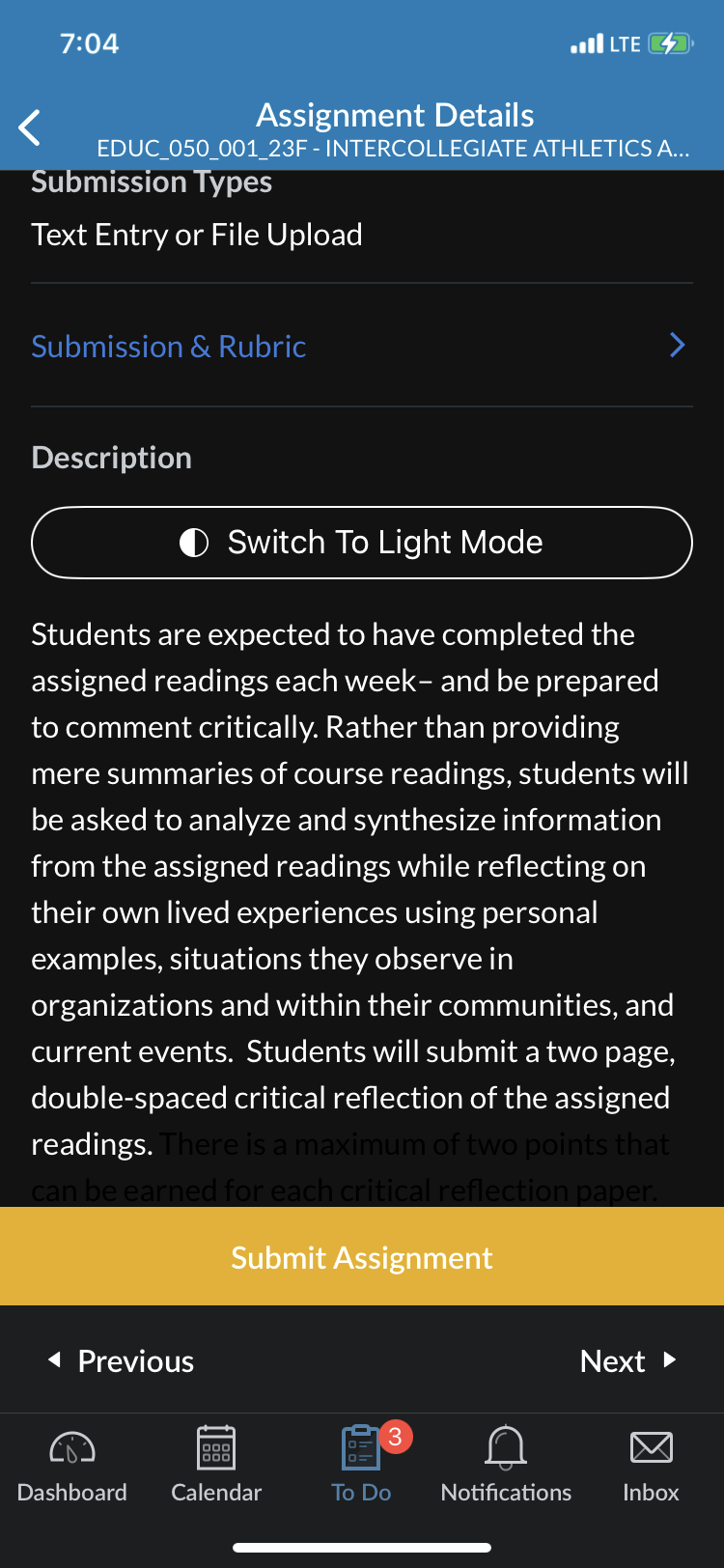Go to the Previous assignment
Image resolution: width=724 pixels, height=1568 pixels.
[122, 1360]
